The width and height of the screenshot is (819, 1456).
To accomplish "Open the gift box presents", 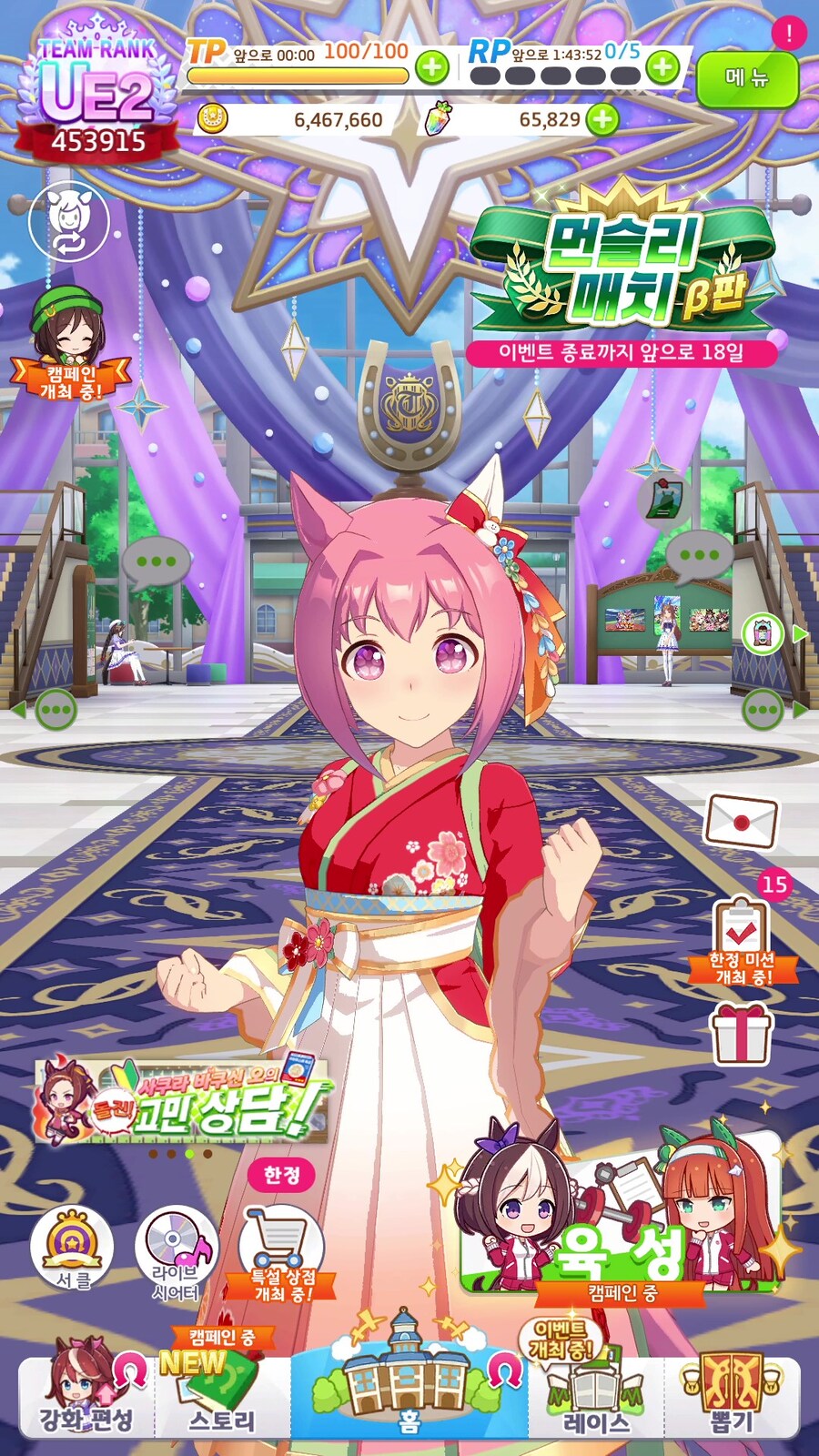I will 742,1033.
